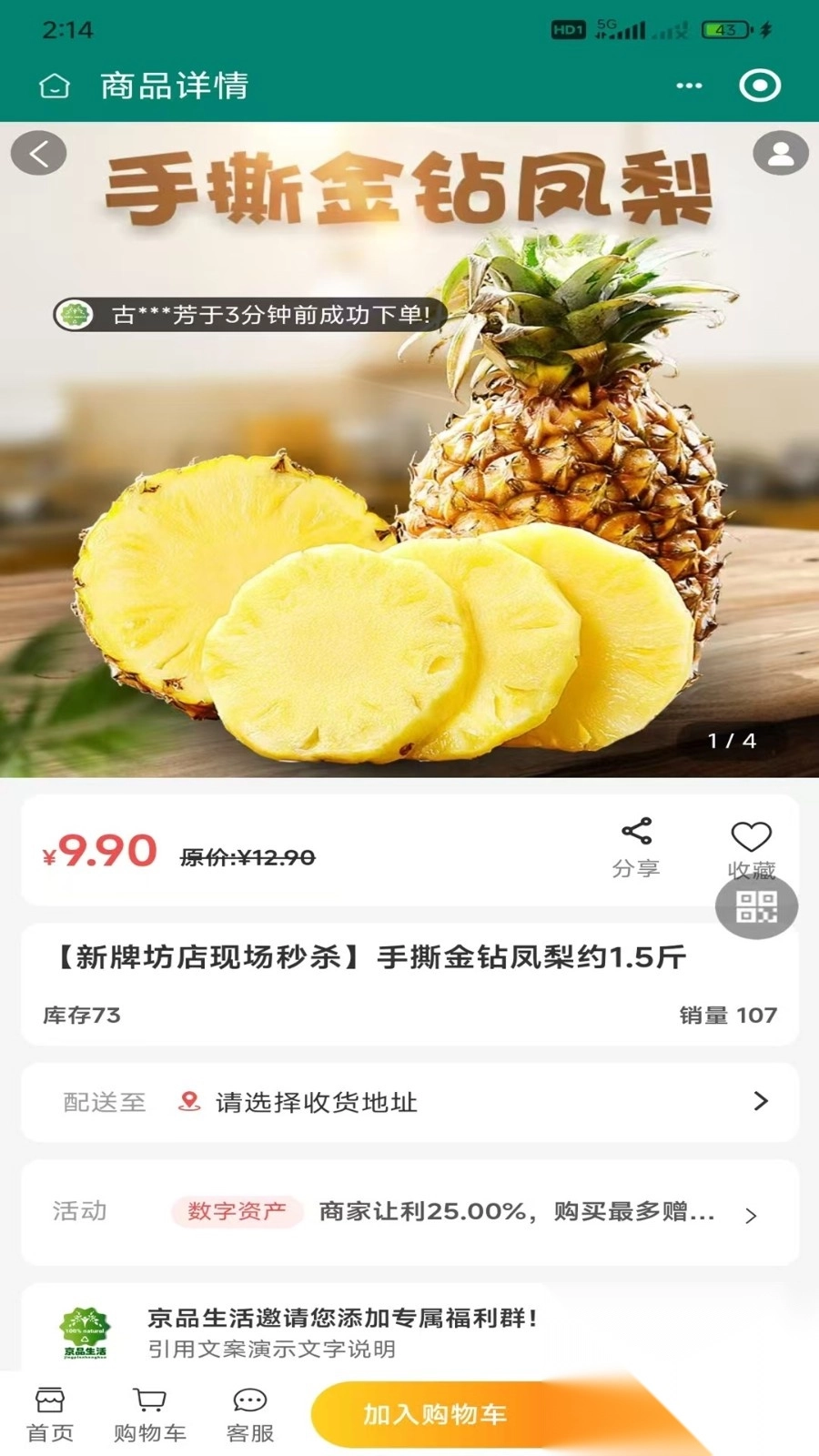This screenshot has height=1456, width=819.
Task: Close the mini program via circle icon
Action: 760,86
